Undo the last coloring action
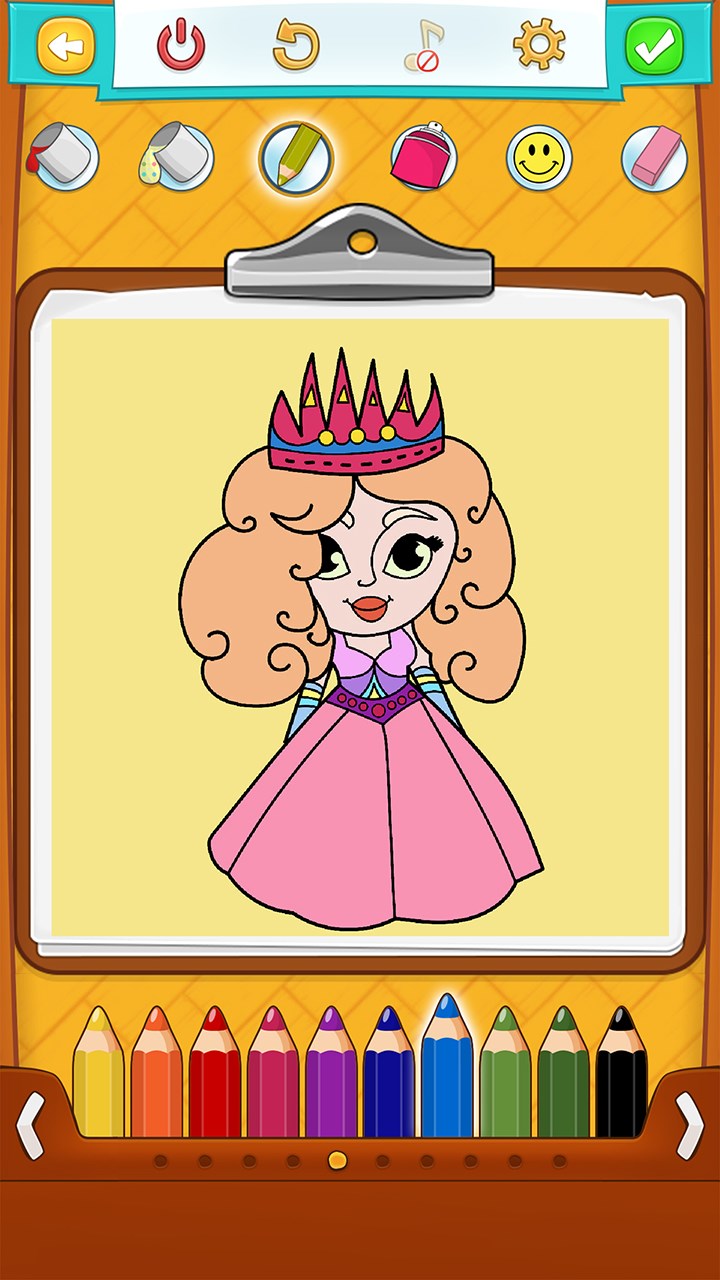The image size is (720, 1280). (296, 45)
